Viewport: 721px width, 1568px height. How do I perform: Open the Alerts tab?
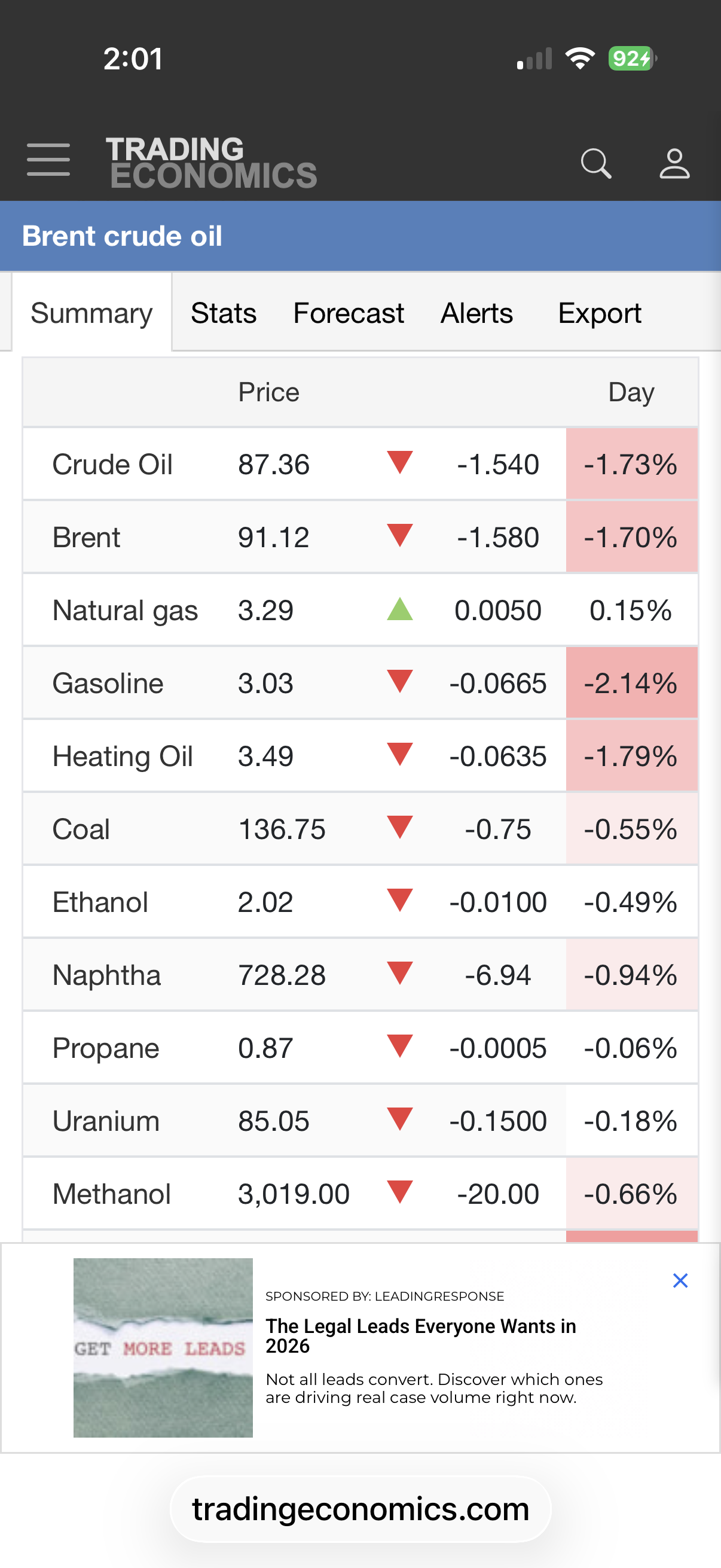(476, 313)
